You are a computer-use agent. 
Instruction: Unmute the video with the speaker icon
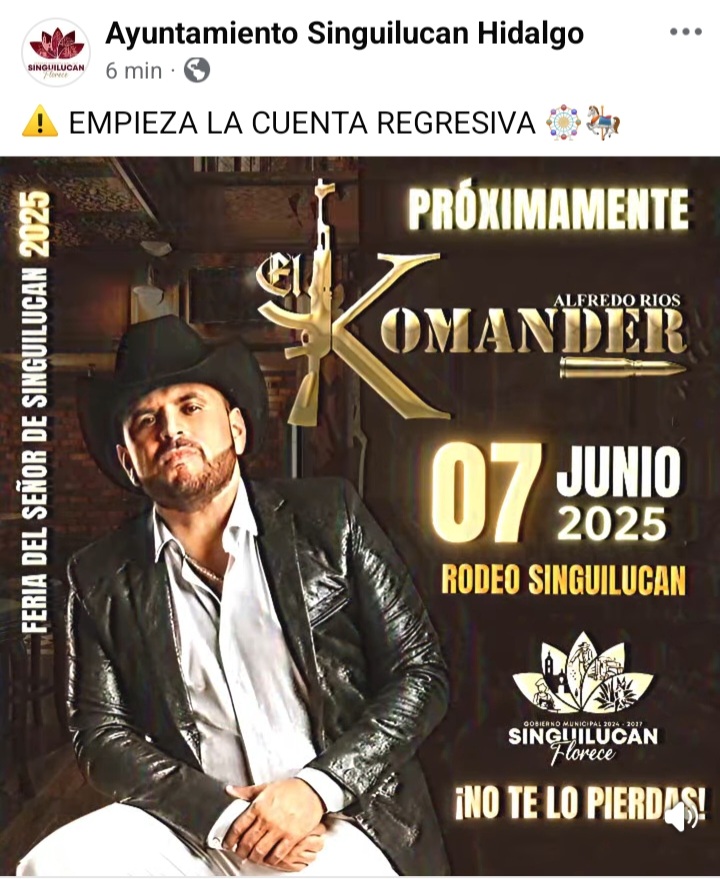pos(682,817)
